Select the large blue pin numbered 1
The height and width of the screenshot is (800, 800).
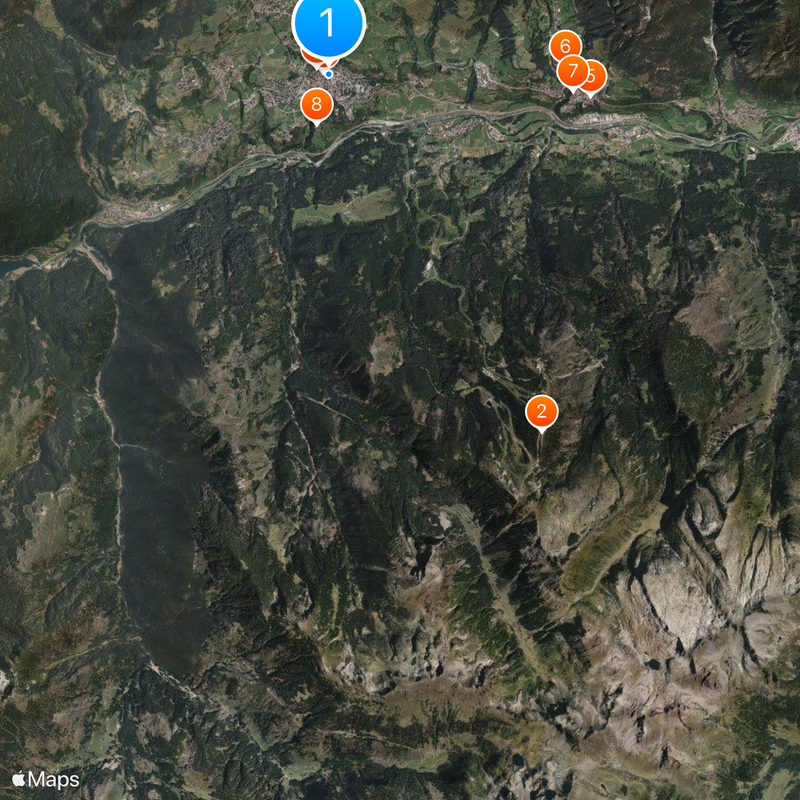click(x=328, y=22)
